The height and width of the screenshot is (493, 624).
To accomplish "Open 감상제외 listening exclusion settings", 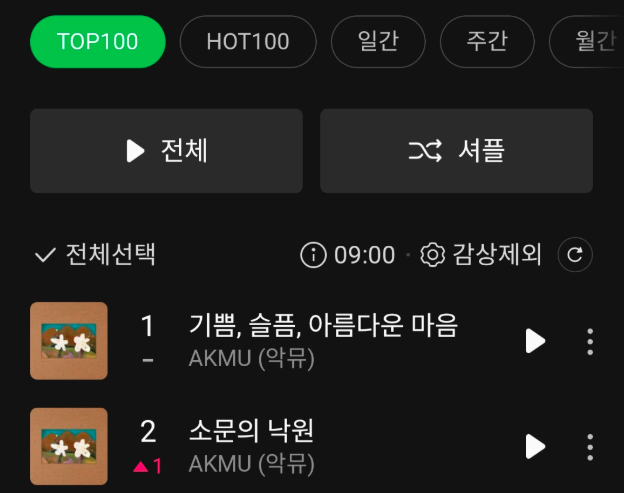I will click(x=481, y=255).
